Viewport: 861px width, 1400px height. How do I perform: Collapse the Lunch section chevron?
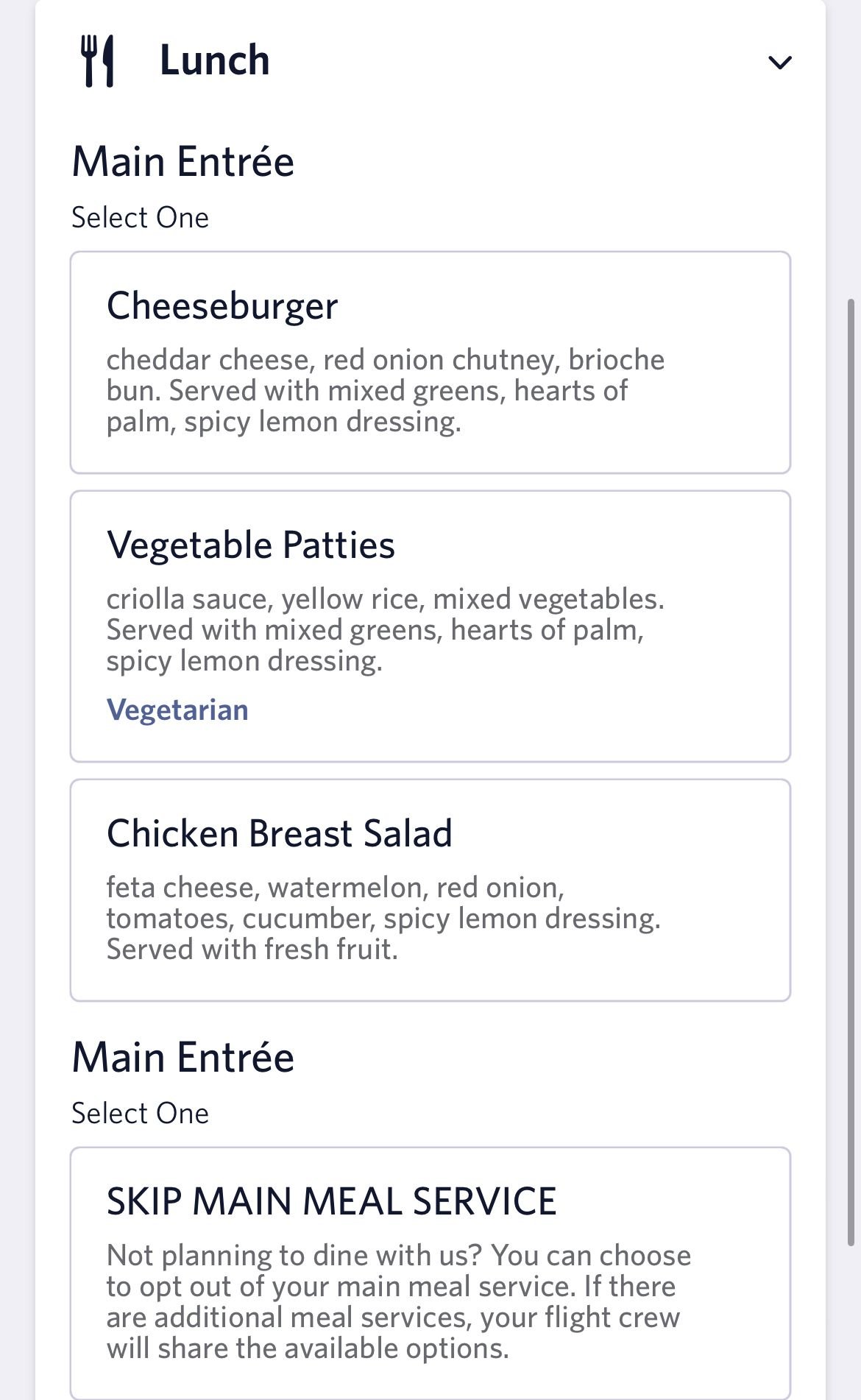779,63
